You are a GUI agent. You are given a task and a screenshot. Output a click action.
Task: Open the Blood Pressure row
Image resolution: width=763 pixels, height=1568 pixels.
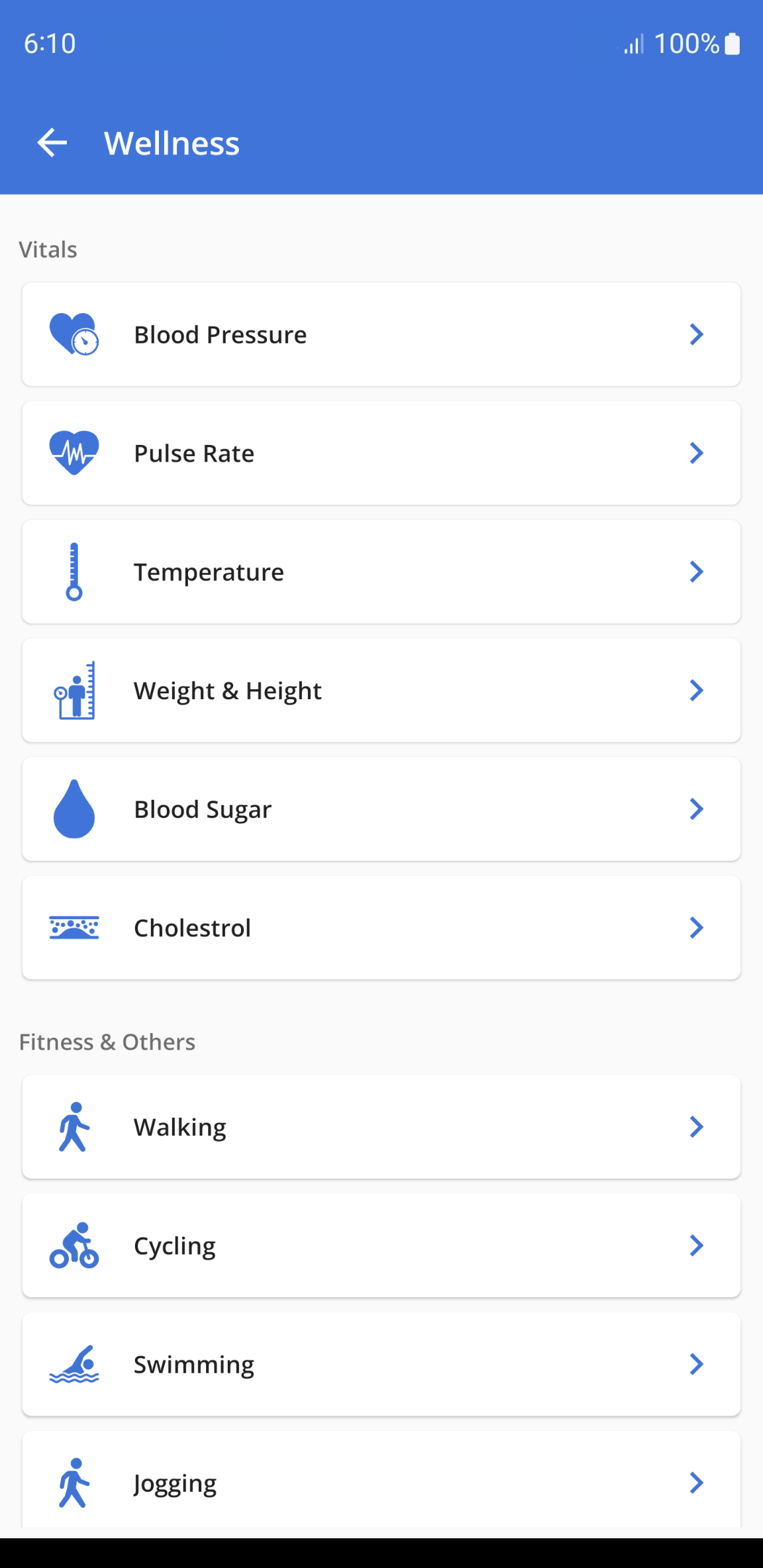click(381, 334)
